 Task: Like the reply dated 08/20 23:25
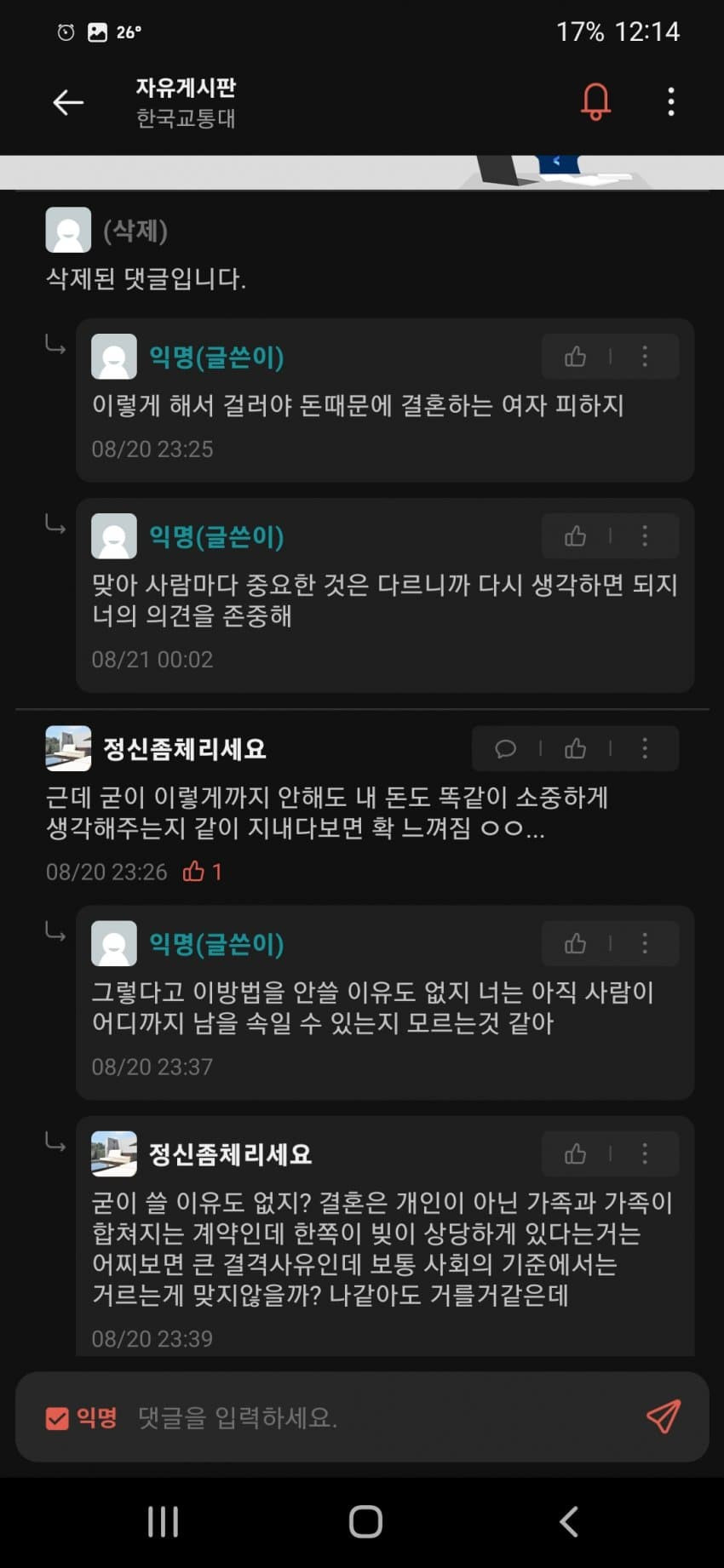[x=576, y=357]
